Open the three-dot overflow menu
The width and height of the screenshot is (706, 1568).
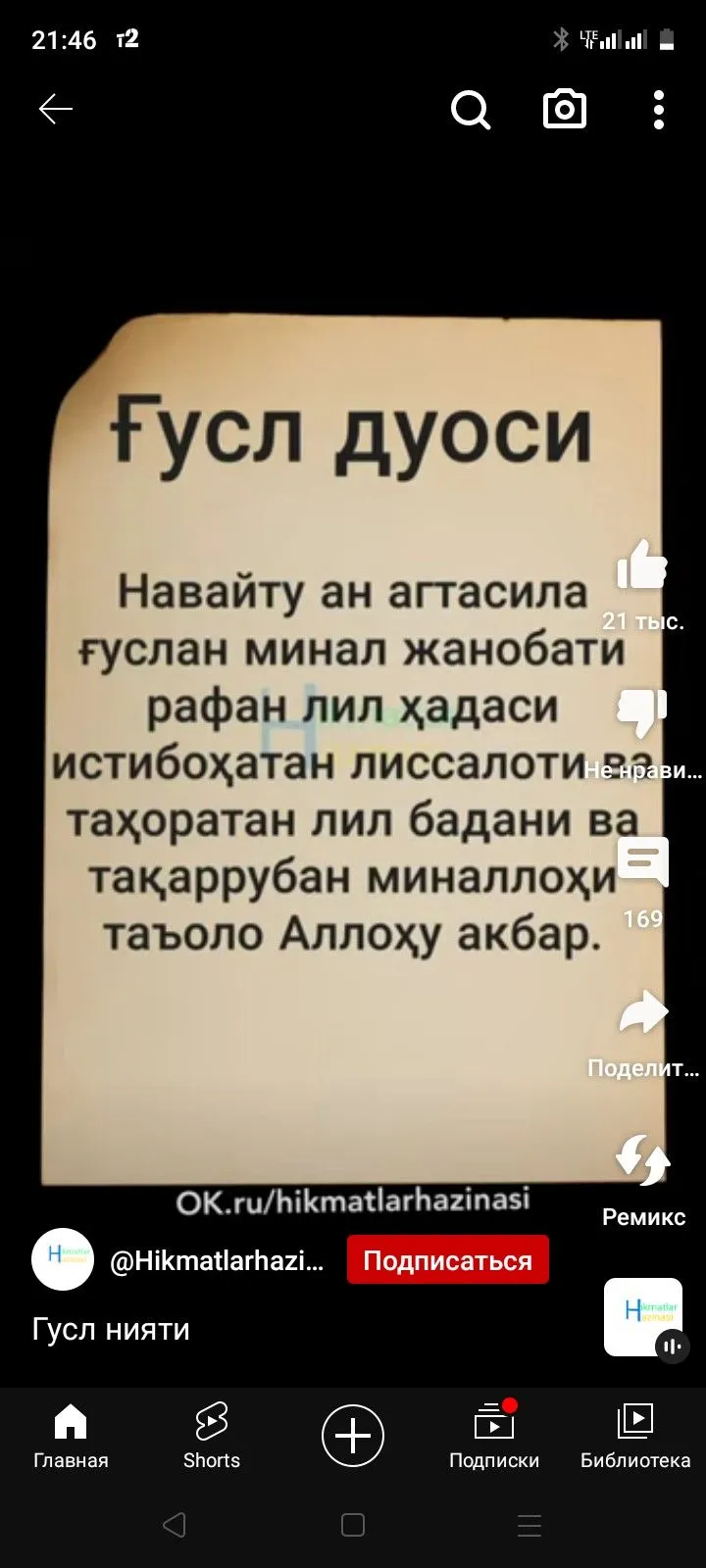point(659,110)
